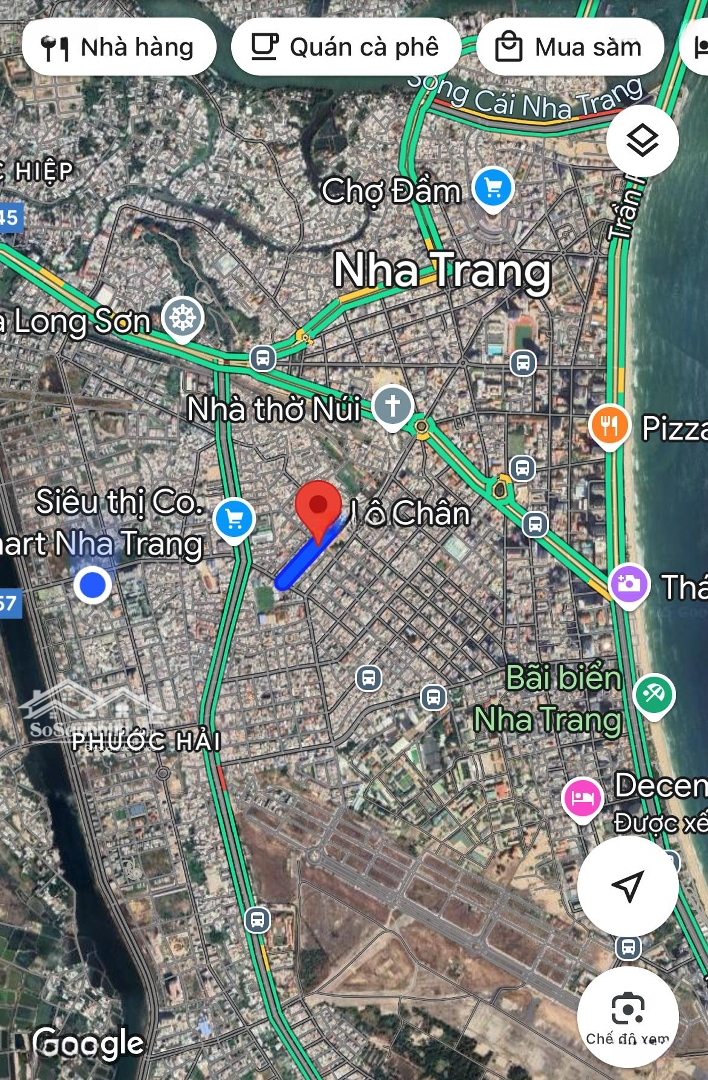Screen dimensions: 708x1080
Task: Filter by Quán cà phê chip
Action: (x=346, y=47)
